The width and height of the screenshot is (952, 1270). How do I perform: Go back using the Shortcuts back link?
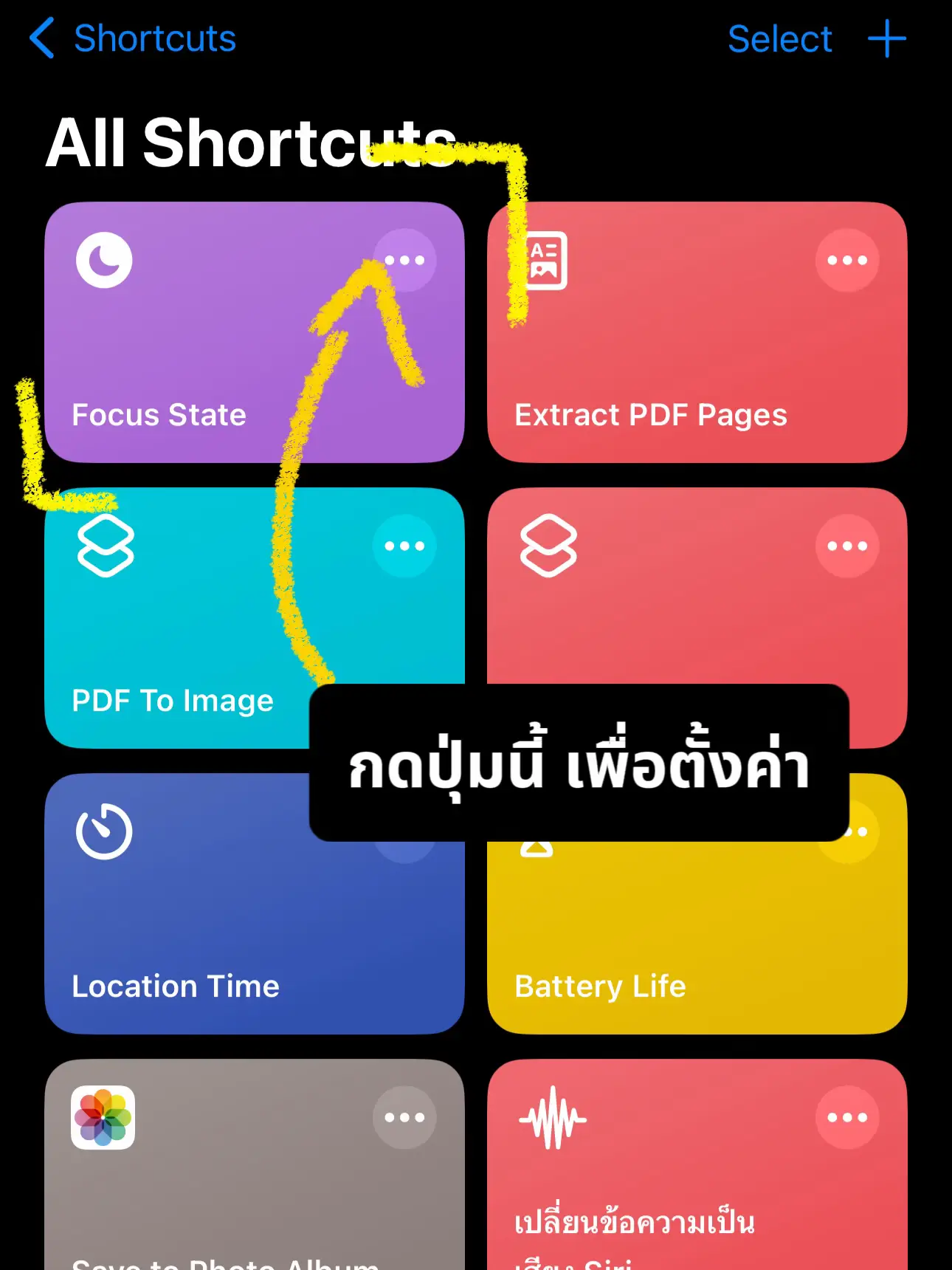133,38
